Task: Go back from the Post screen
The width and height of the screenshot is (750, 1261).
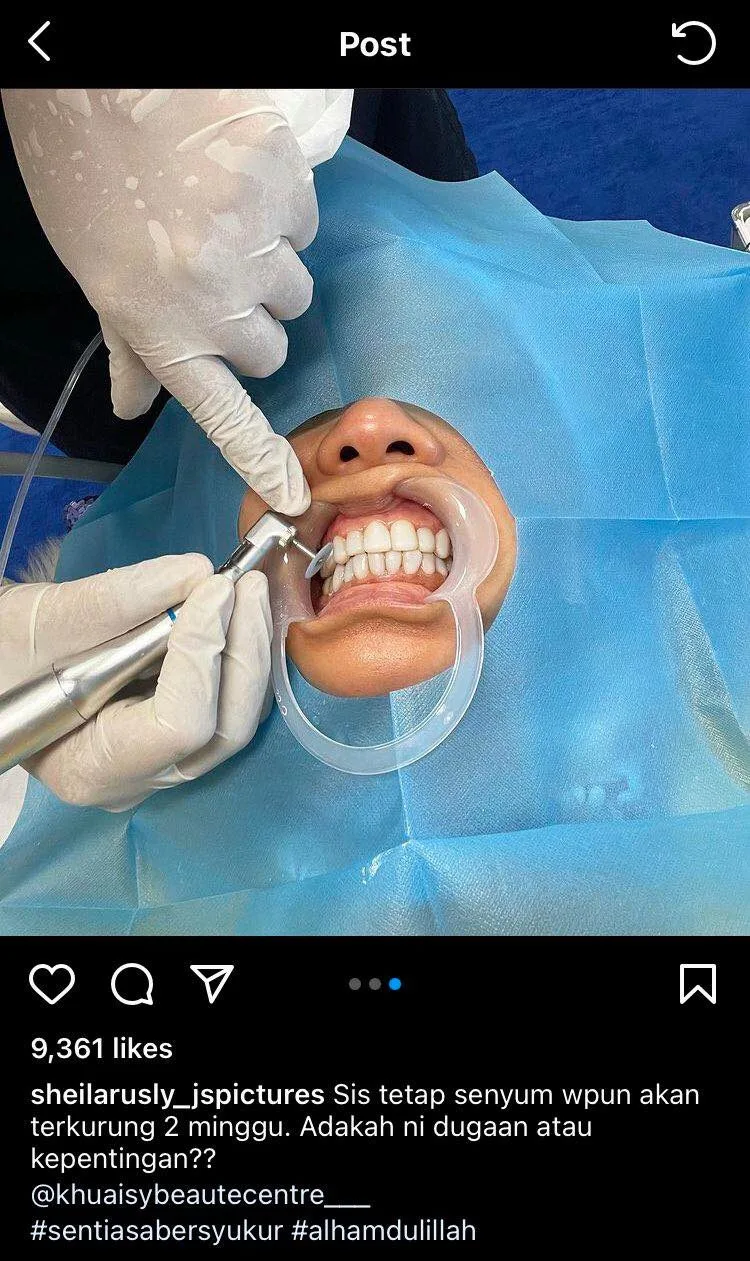Action: [x=39, y=43]
